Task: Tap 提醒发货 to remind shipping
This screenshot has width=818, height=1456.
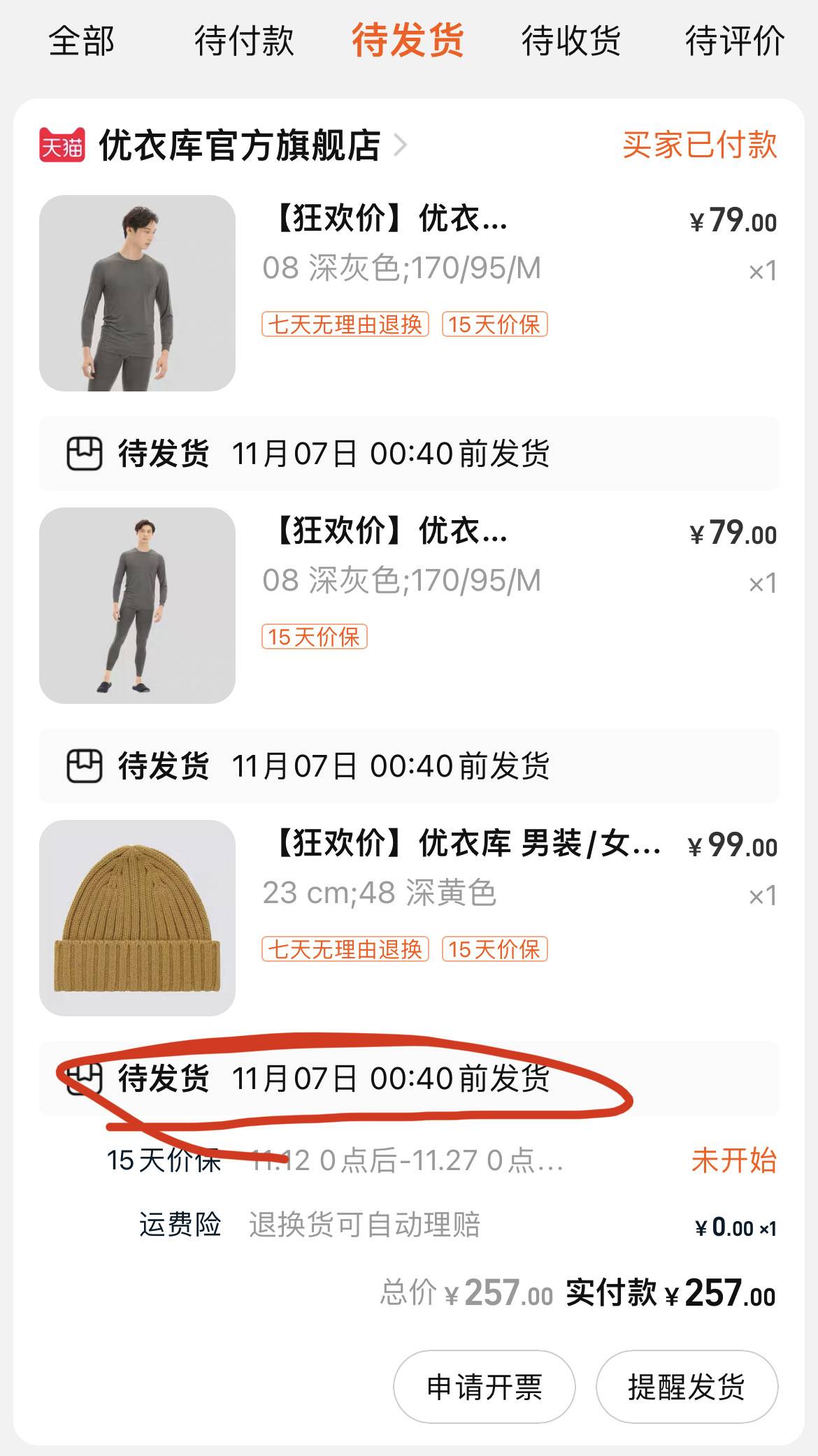Action: (687, 1387)
